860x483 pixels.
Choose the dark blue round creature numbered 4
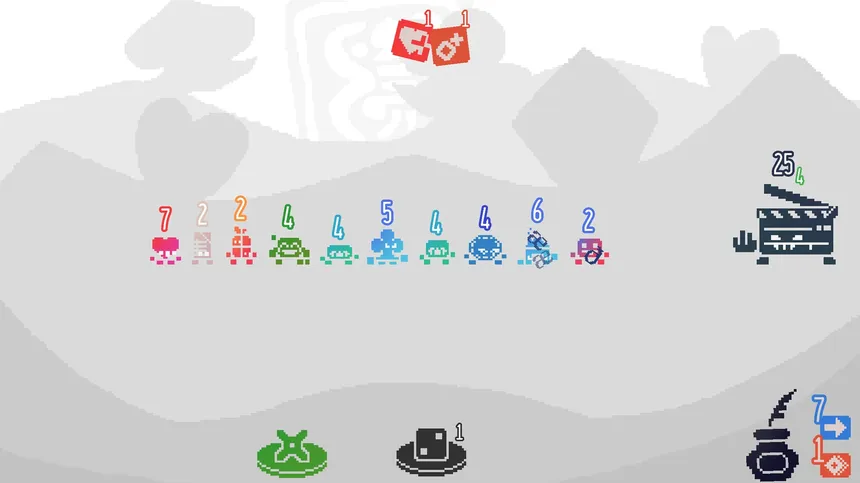click(485, 248)
